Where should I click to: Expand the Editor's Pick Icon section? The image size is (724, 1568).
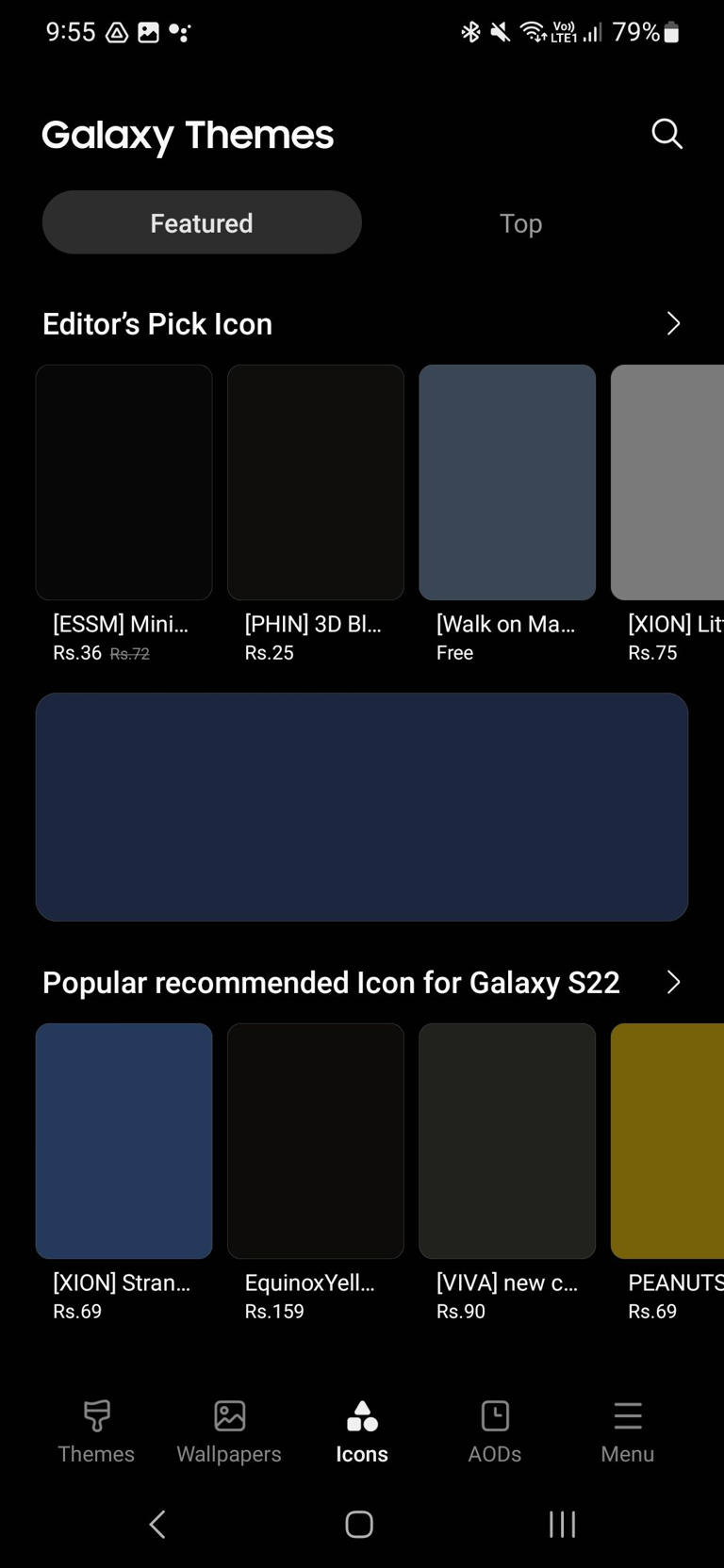673,323
